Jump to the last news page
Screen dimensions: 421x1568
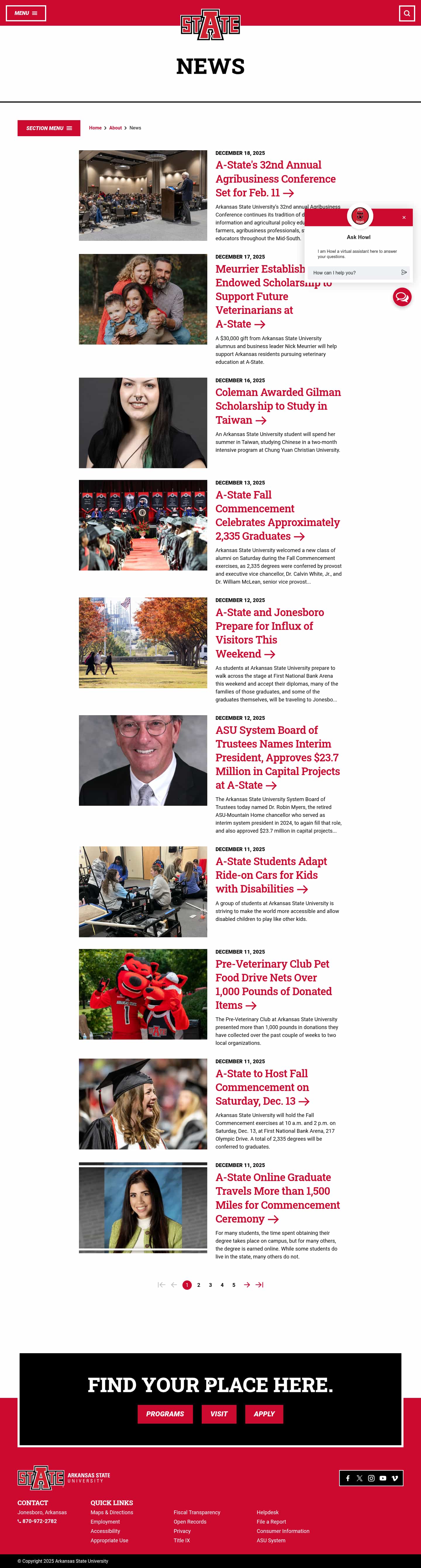260,1285
